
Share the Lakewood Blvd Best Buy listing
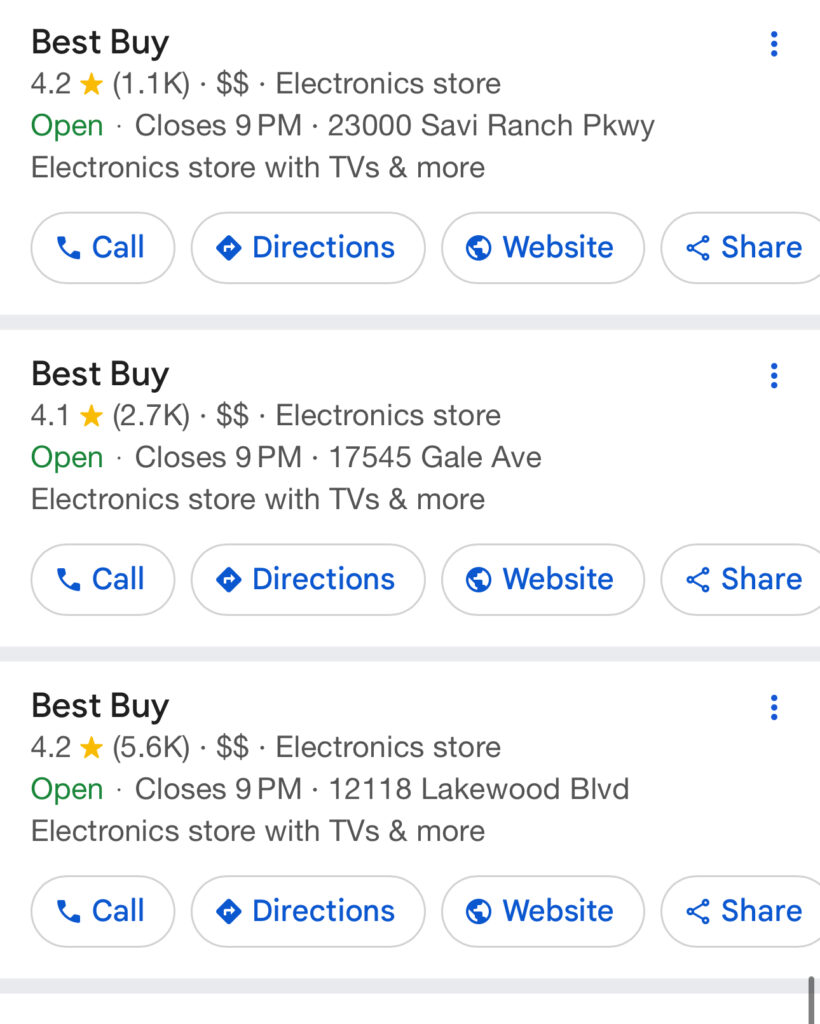[744, 911]
